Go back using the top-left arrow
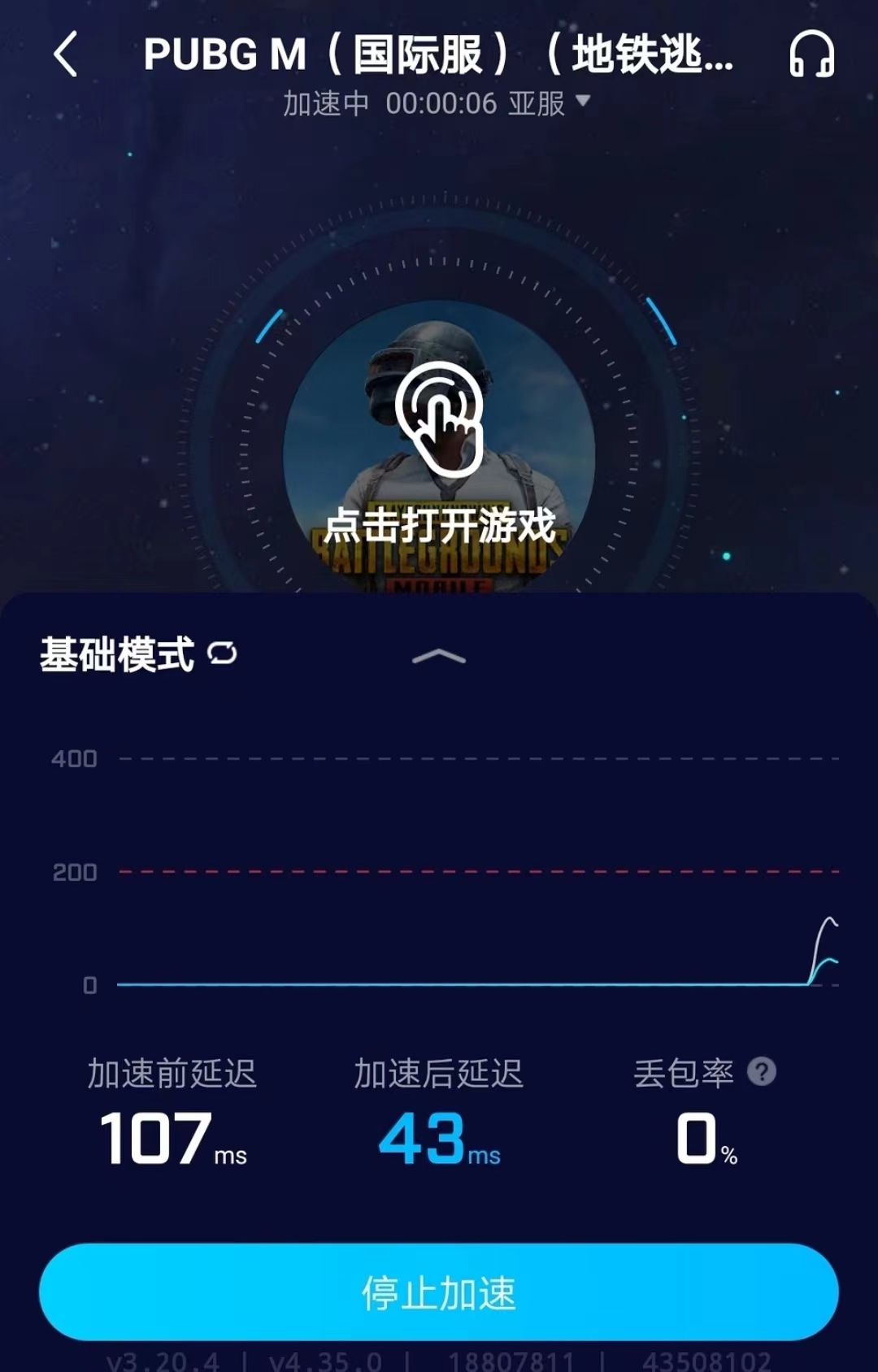878x1372 pixels. [x=67, y=54]
